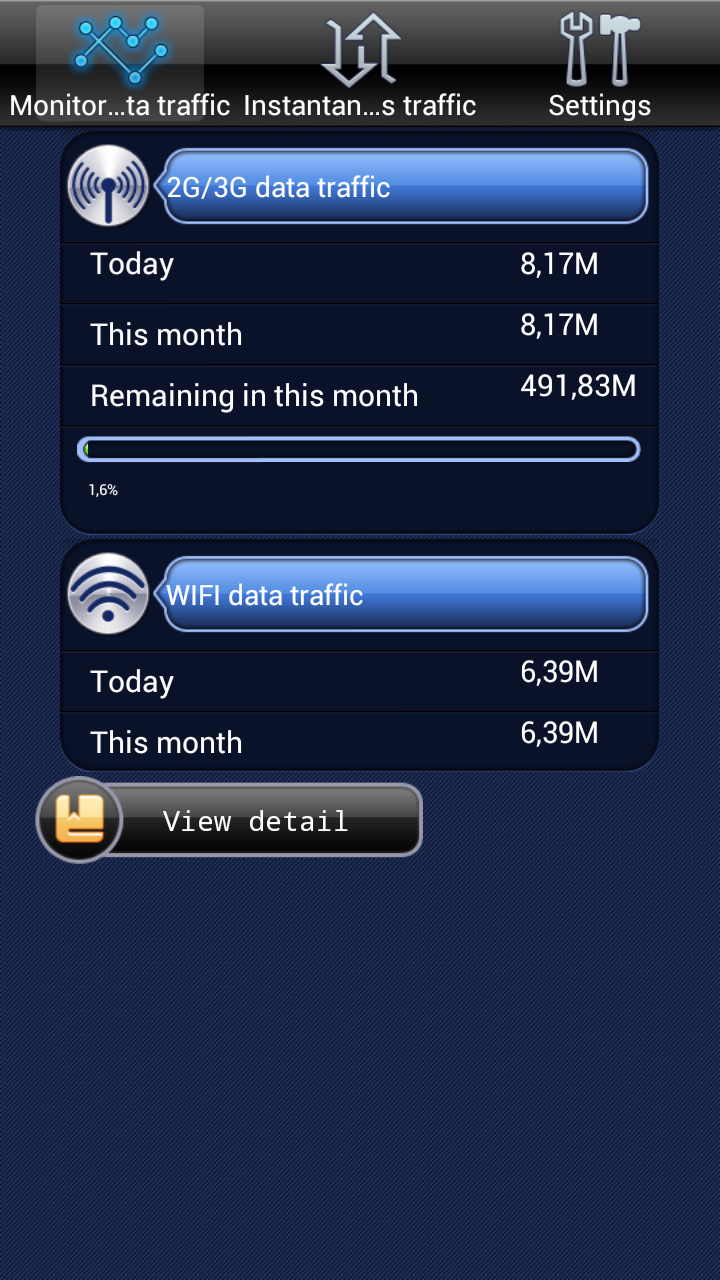Switch to the Instantaneous traffic tab
Screen dimensions: 720x1280
point(360,62)
